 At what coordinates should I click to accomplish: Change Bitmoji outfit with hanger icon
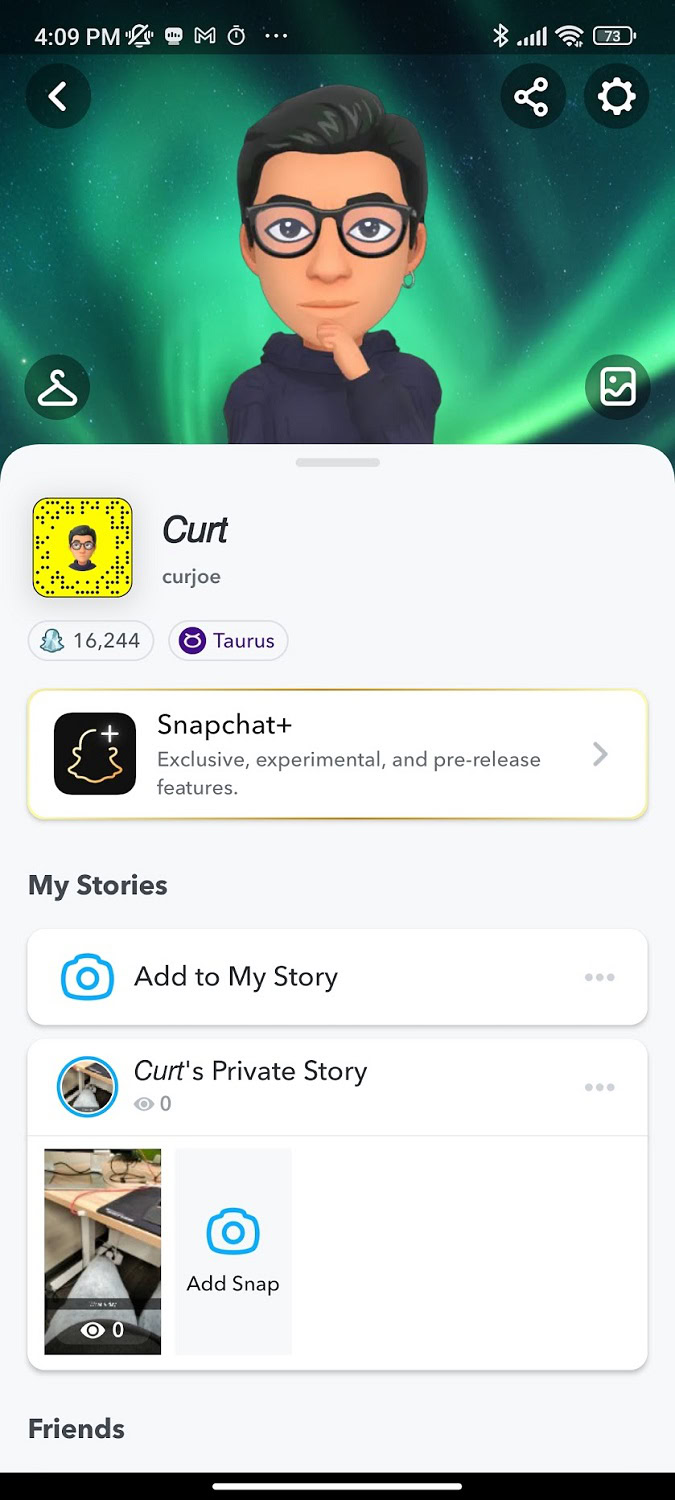pyautogui.click(x=58, y=387)
